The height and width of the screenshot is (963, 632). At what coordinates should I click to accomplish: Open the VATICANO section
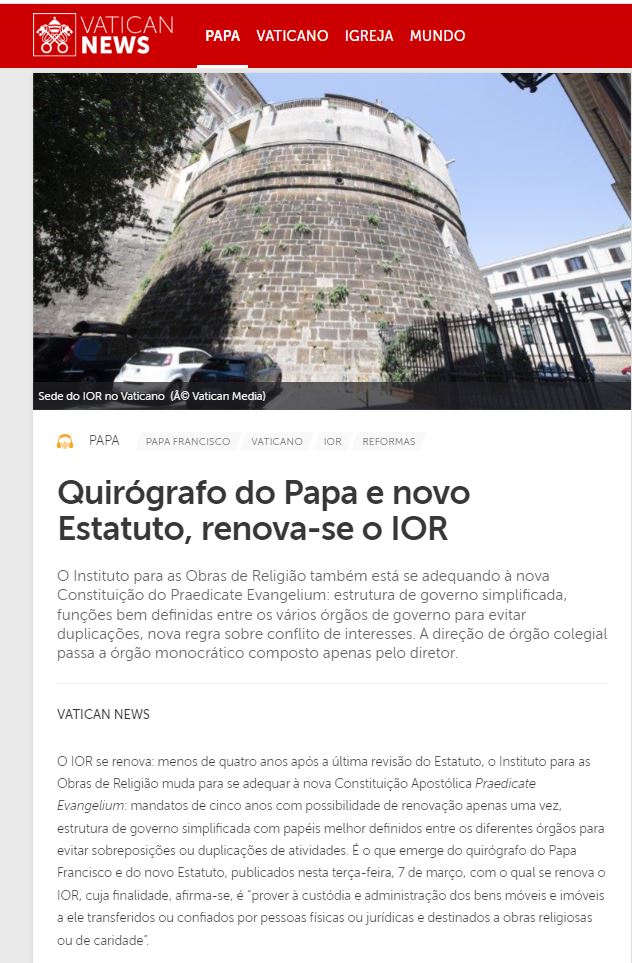[292, 36]
